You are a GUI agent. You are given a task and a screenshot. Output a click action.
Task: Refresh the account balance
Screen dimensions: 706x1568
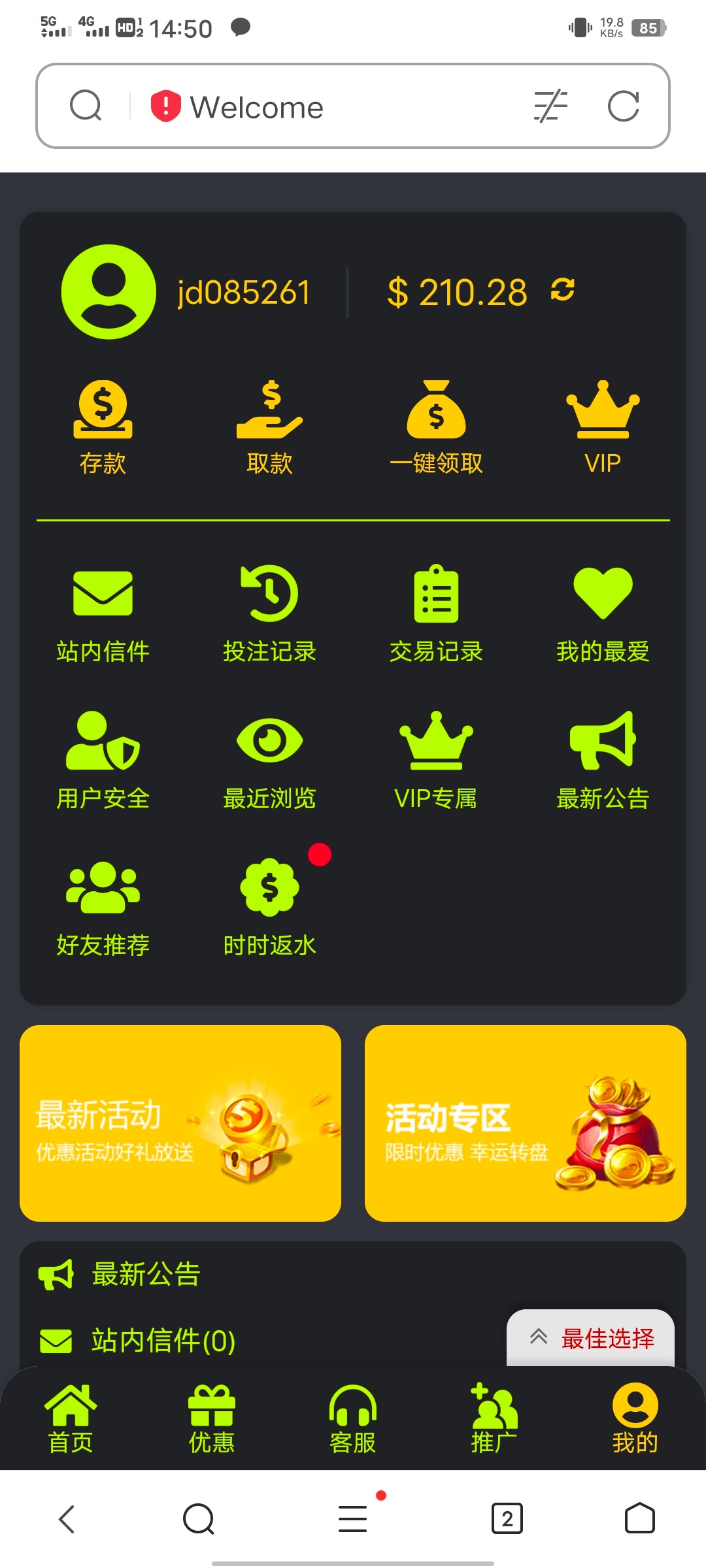(562, 289)
